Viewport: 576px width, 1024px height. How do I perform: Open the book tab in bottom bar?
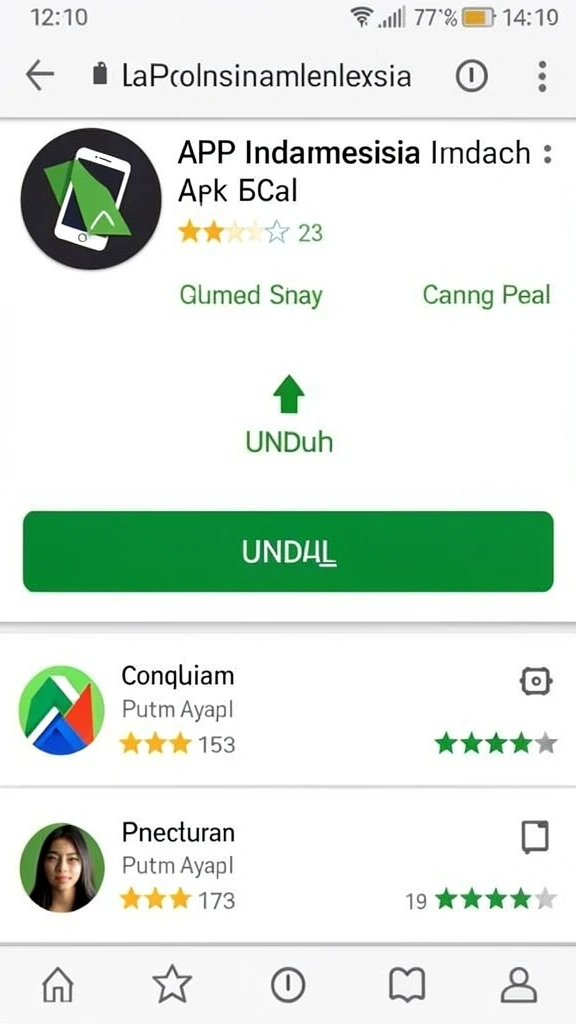[x=407, y=985]
